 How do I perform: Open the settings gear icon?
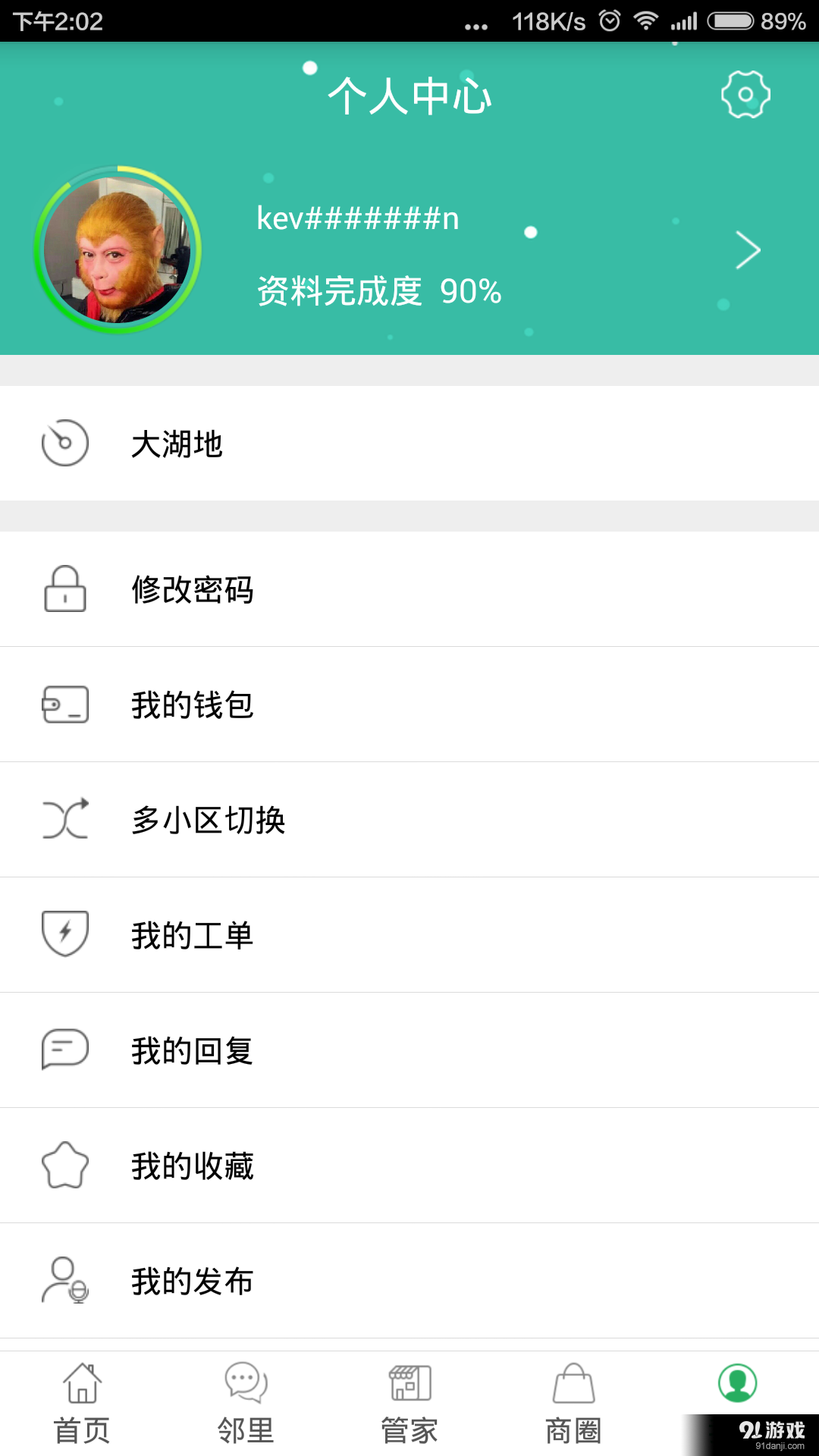[746, 96]
